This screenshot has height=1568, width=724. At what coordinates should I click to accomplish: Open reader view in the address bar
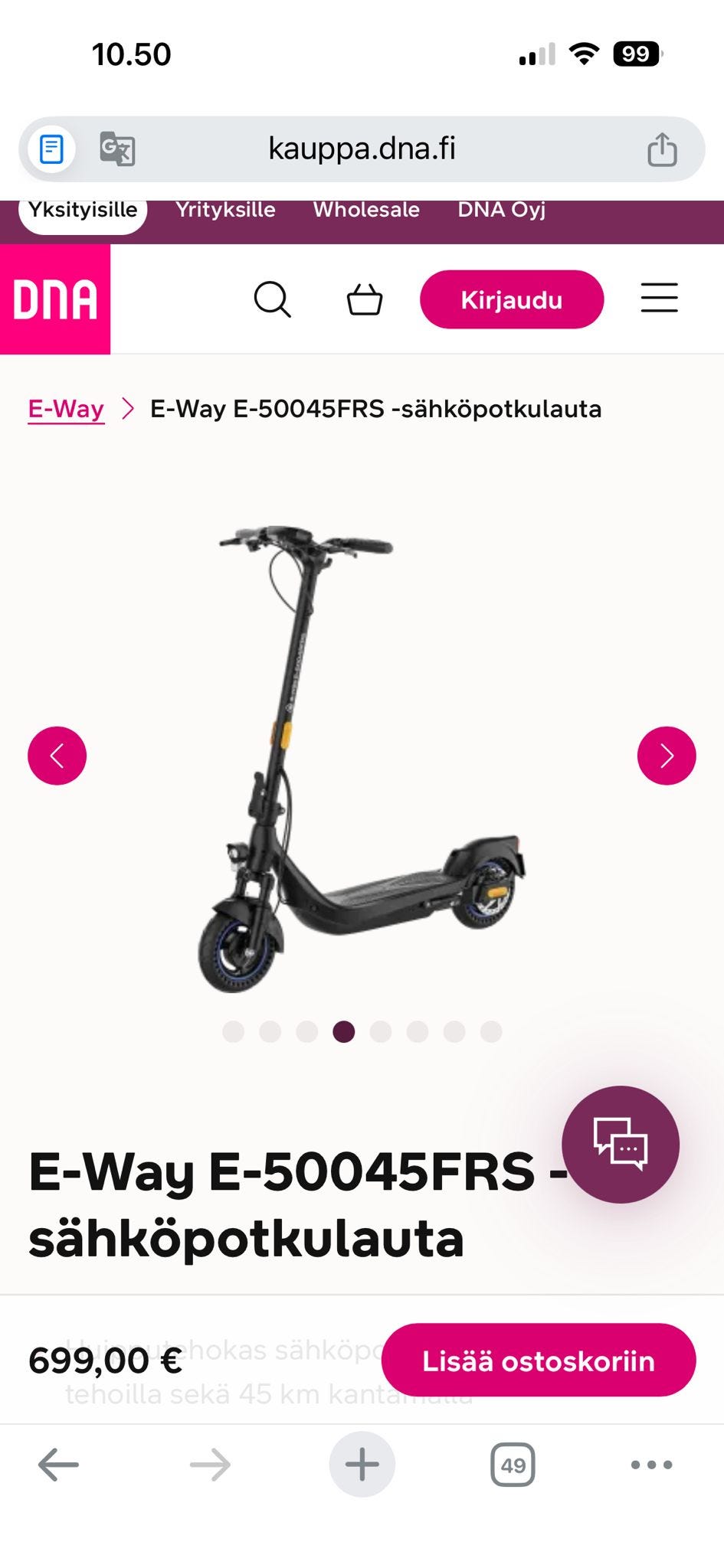point(51,149)
